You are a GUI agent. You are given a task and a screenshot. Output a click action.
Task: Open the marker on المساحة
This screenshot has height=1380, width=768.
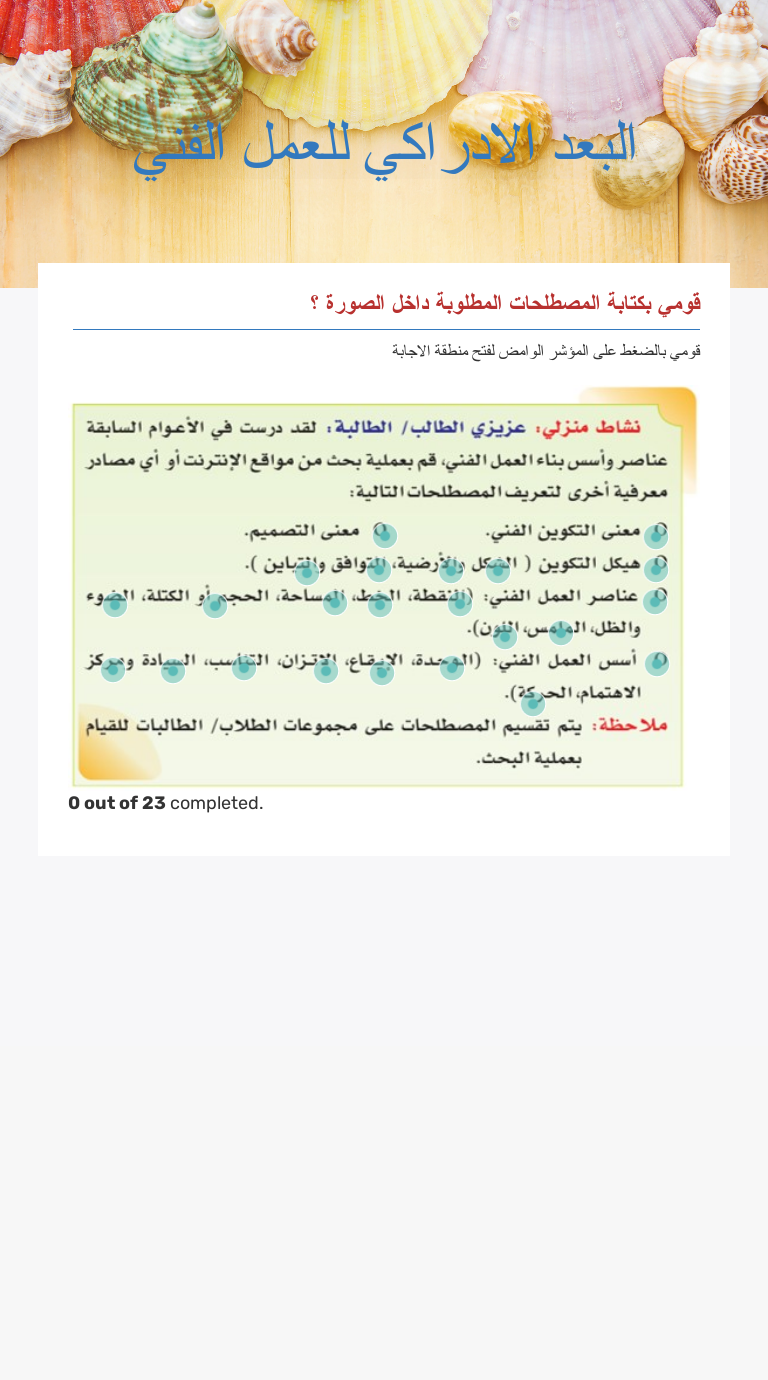pos(335,603)
